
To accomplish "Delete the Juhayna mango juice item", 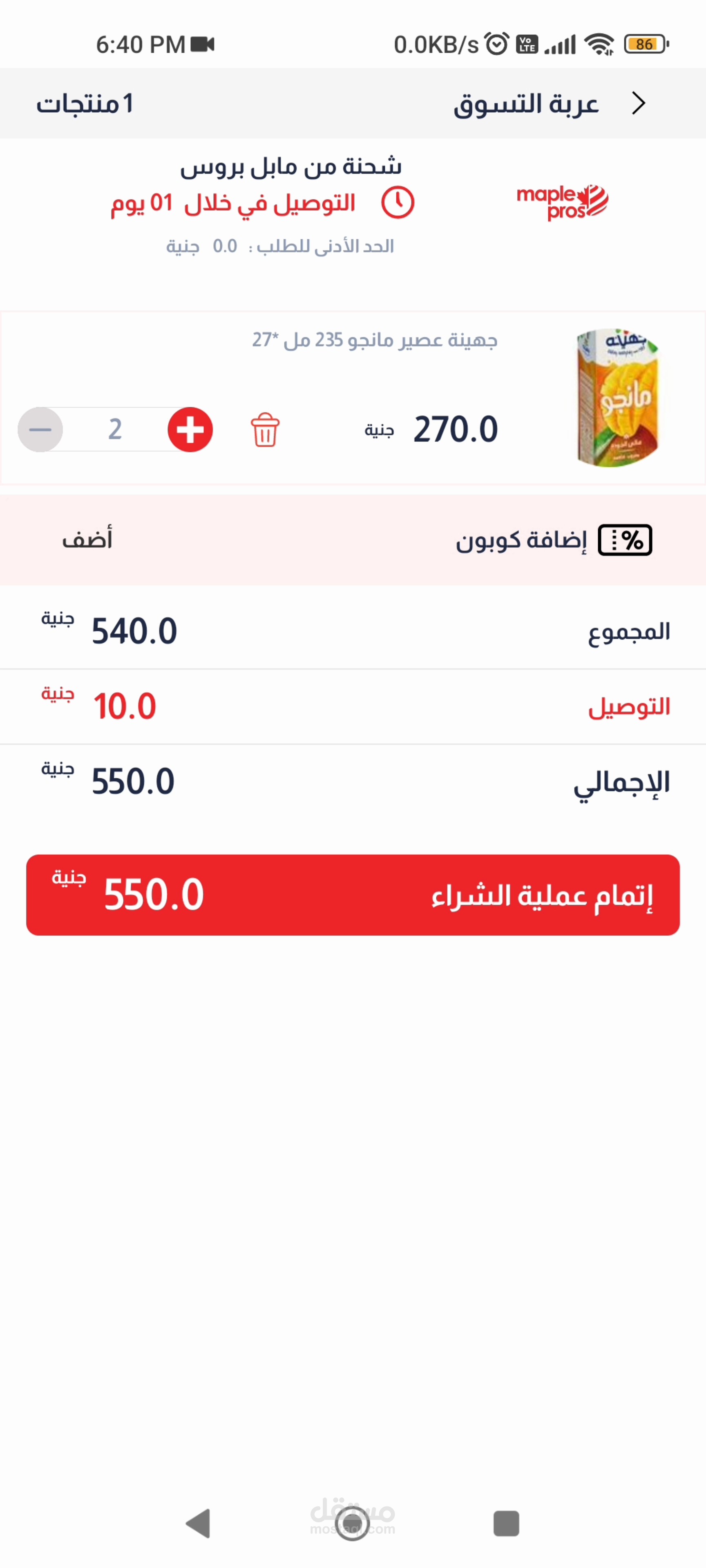I will coord(265,430).
